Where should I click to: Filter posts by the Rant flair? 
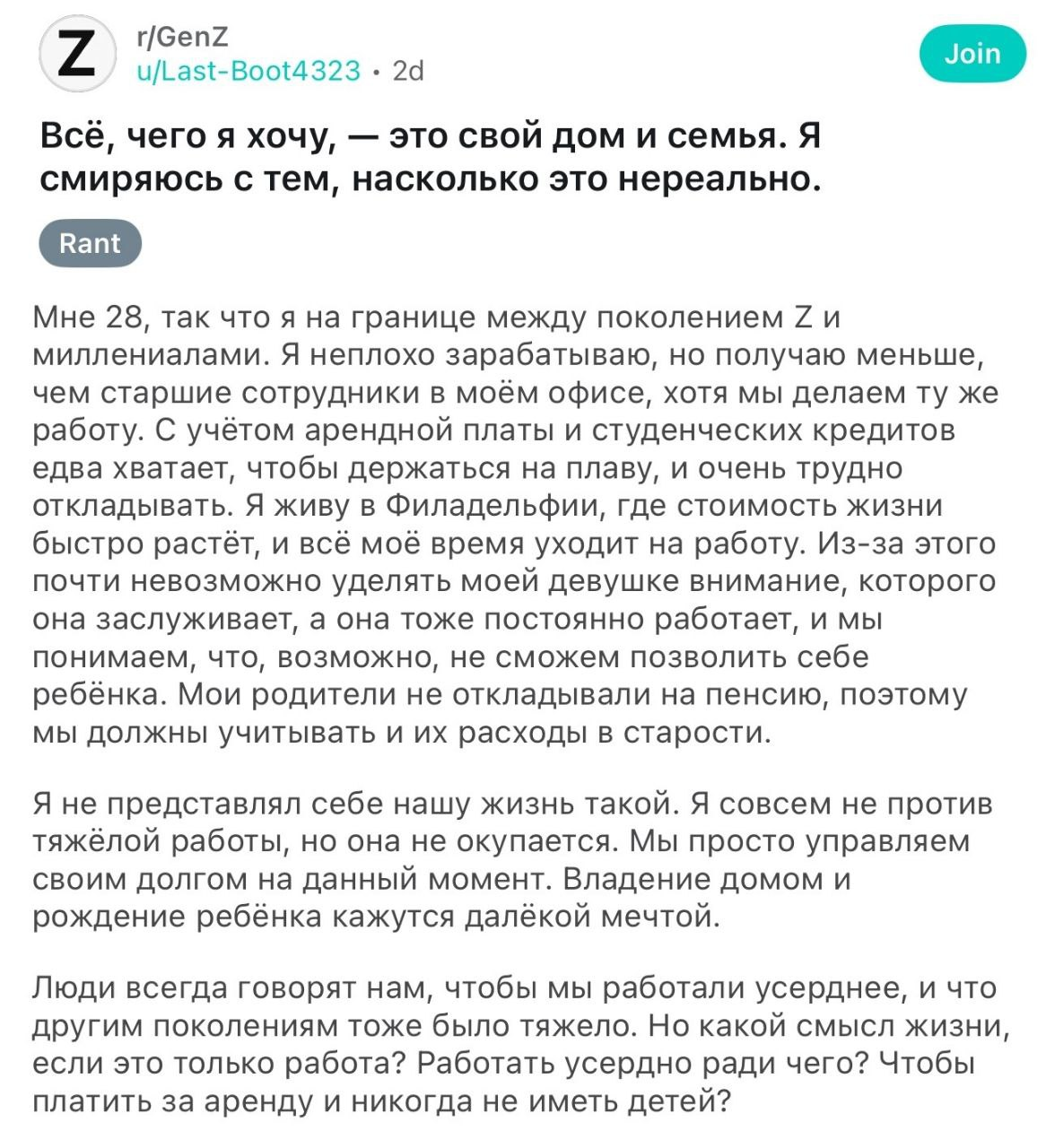coord(90,243)
